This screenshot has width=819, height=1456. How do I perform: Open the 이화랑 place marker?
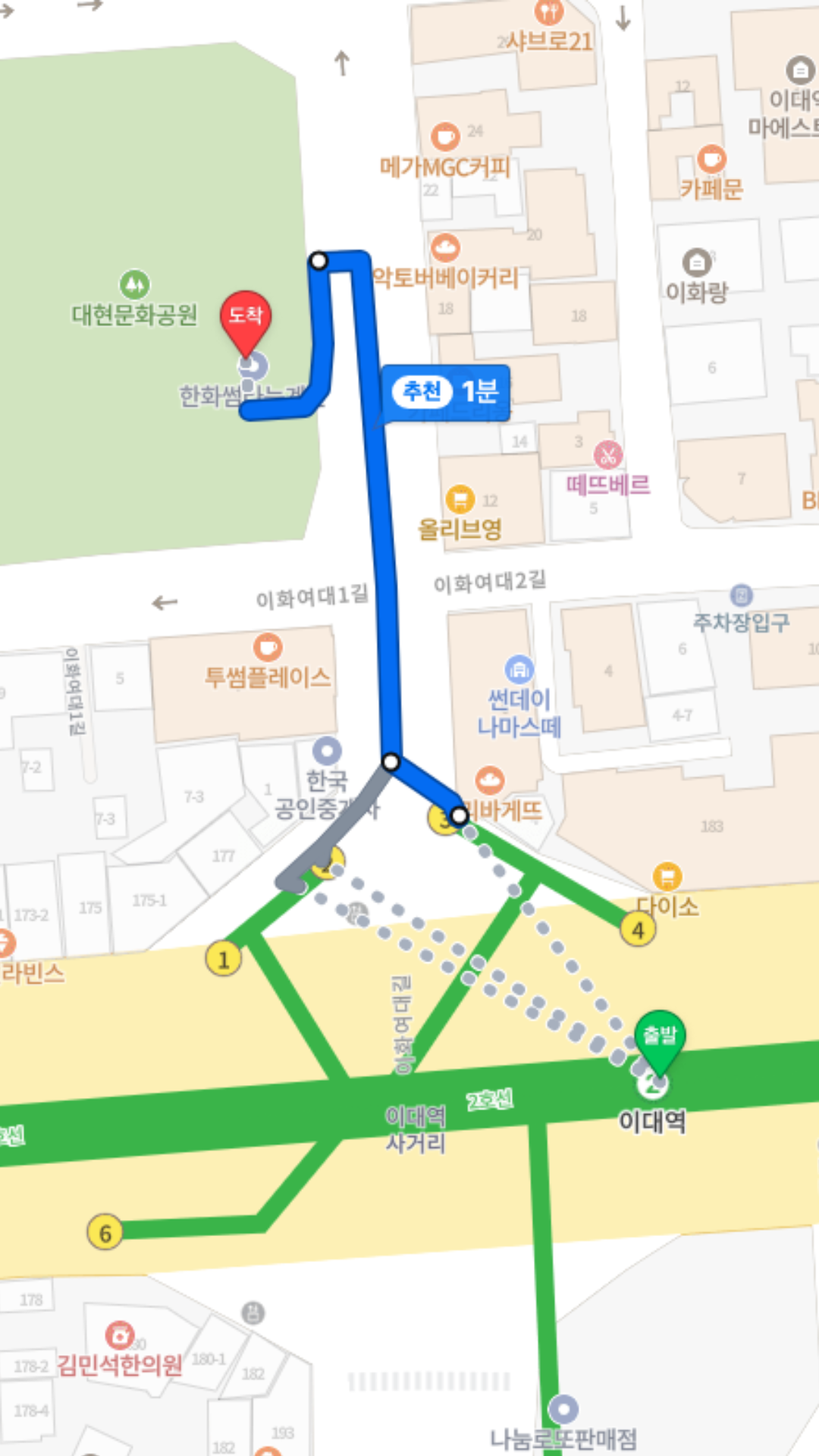[x=696, y=263]
